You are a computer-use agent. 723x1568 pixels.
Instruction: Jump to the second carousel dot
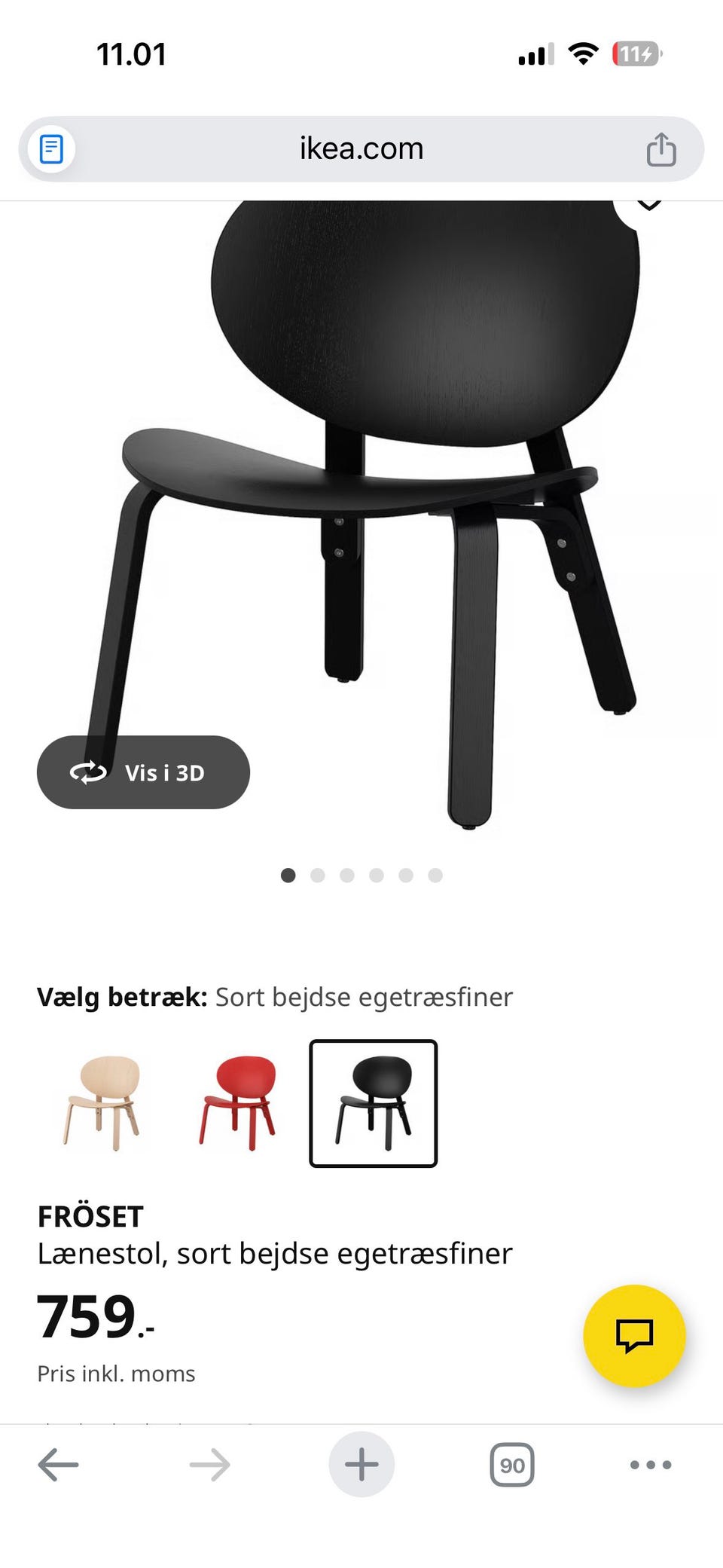[x=318, y=876]
